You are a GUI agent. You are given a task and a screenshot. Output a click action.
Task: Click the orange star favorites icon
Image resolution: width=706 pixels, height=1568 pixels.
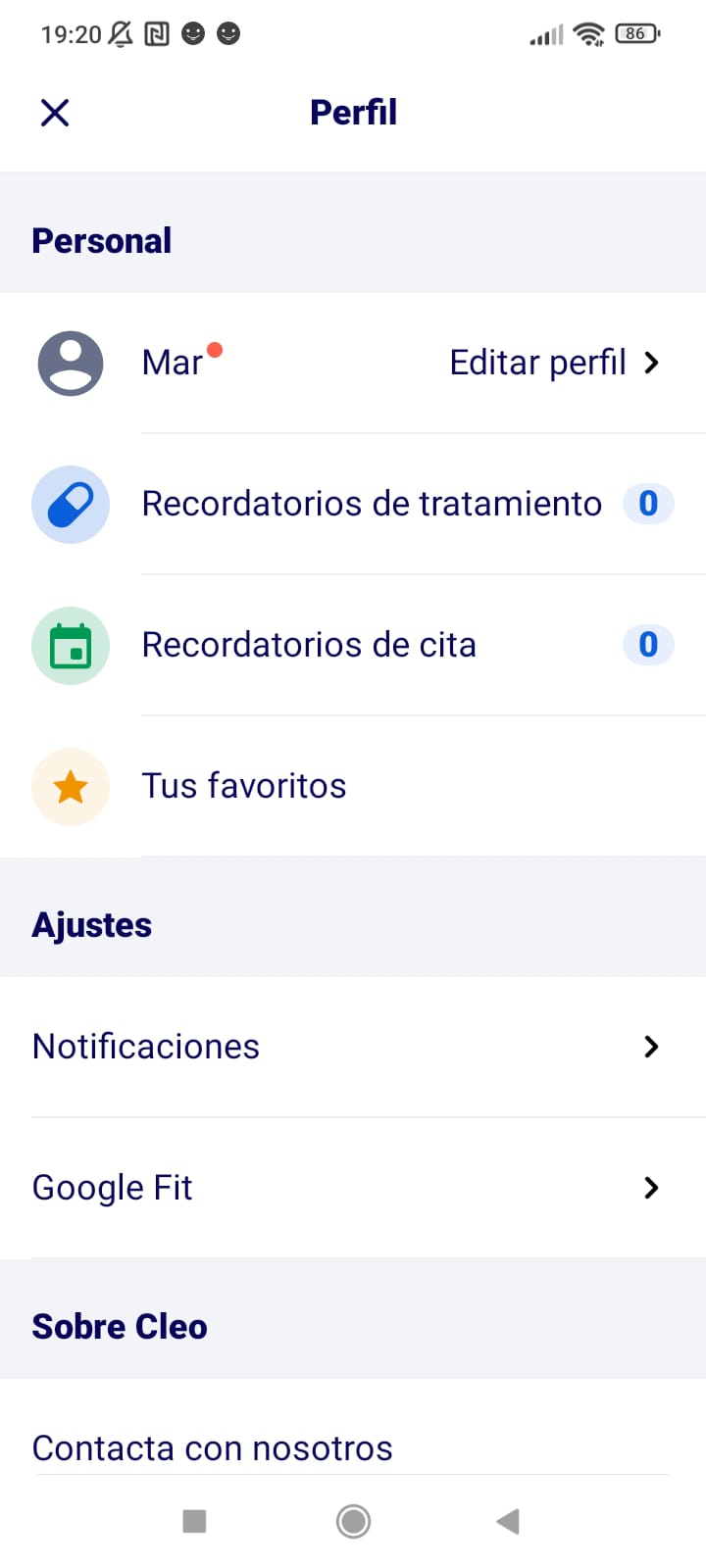(x=70, y=786)
